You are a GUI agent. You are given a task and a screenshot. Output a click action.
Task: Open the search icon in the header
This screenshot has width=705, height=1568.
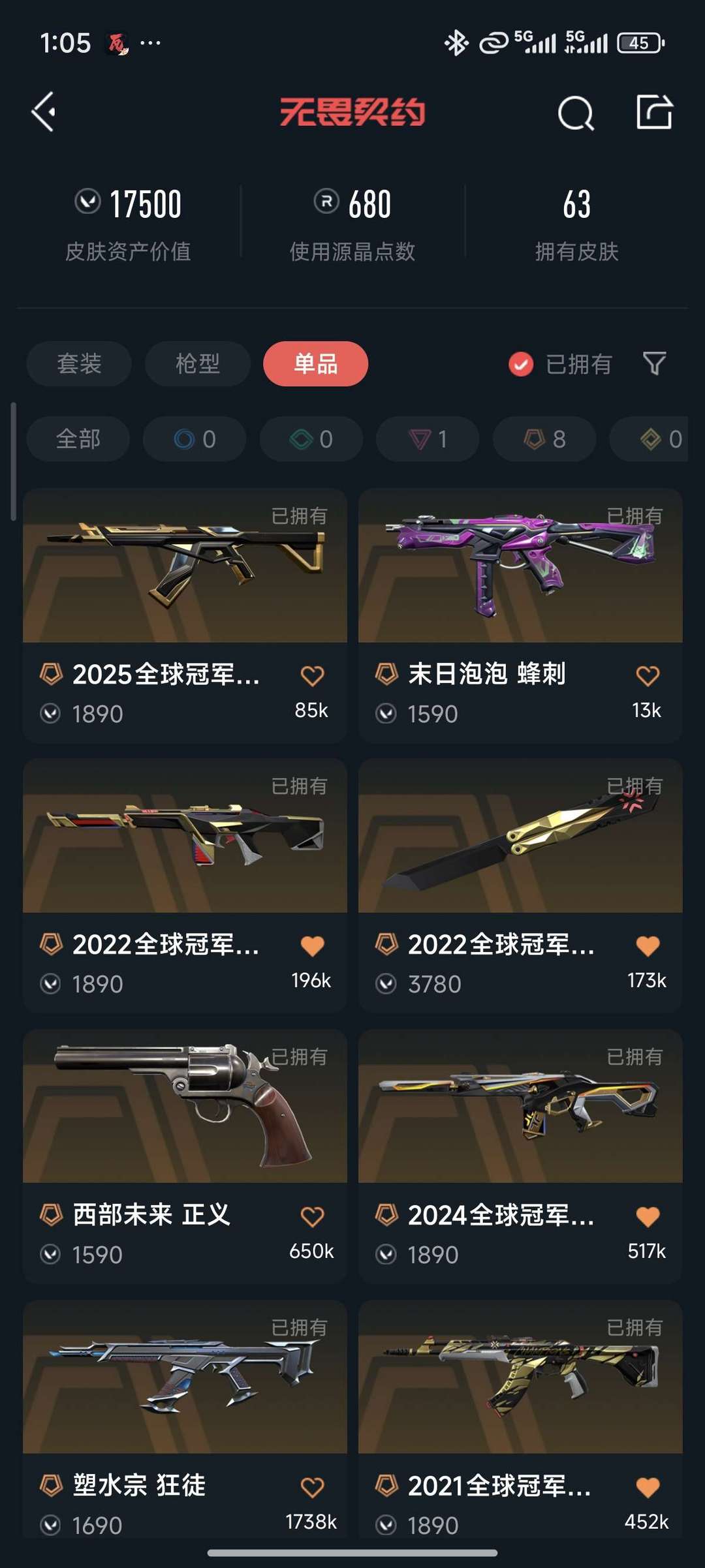pos(576,113)
